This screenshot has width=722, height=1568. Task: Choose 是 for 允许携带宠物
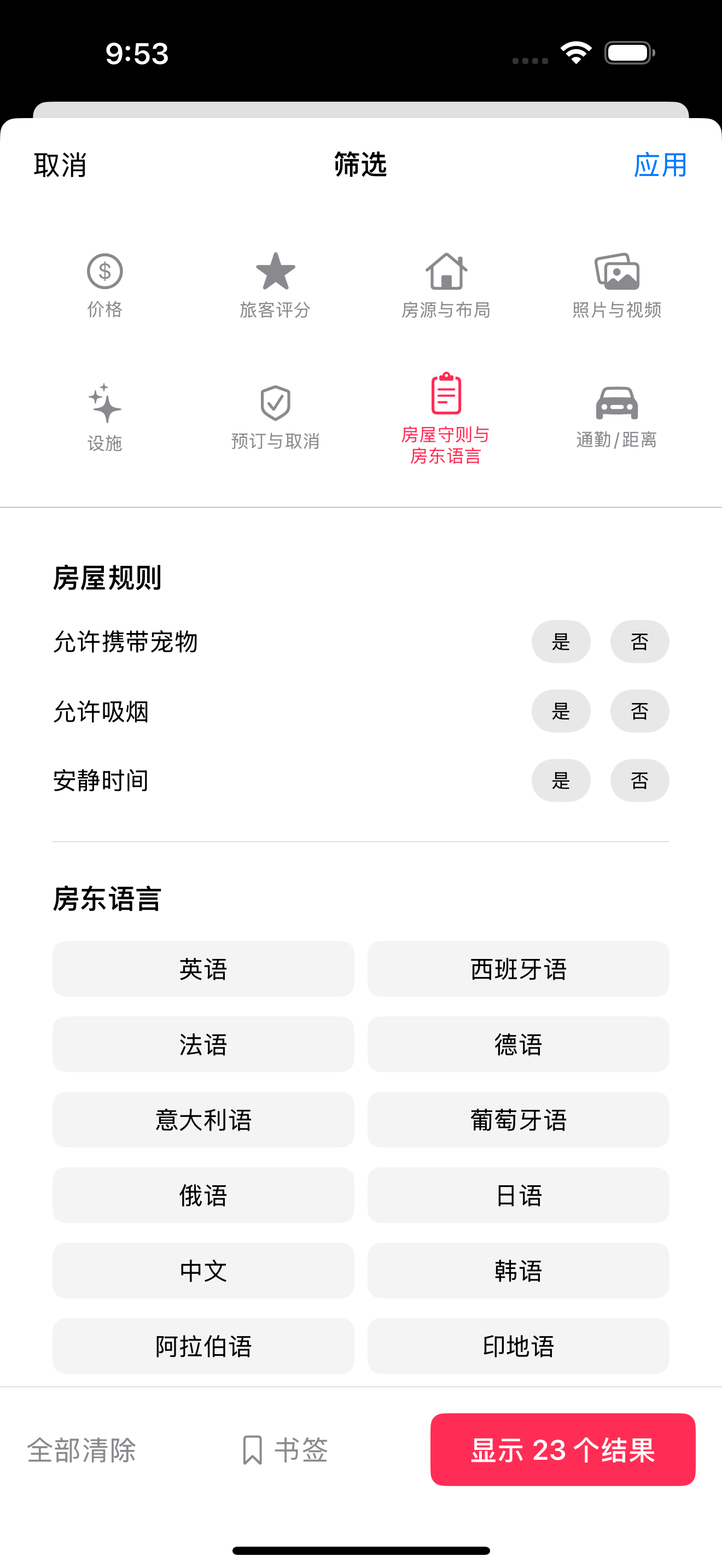(561, 641)
